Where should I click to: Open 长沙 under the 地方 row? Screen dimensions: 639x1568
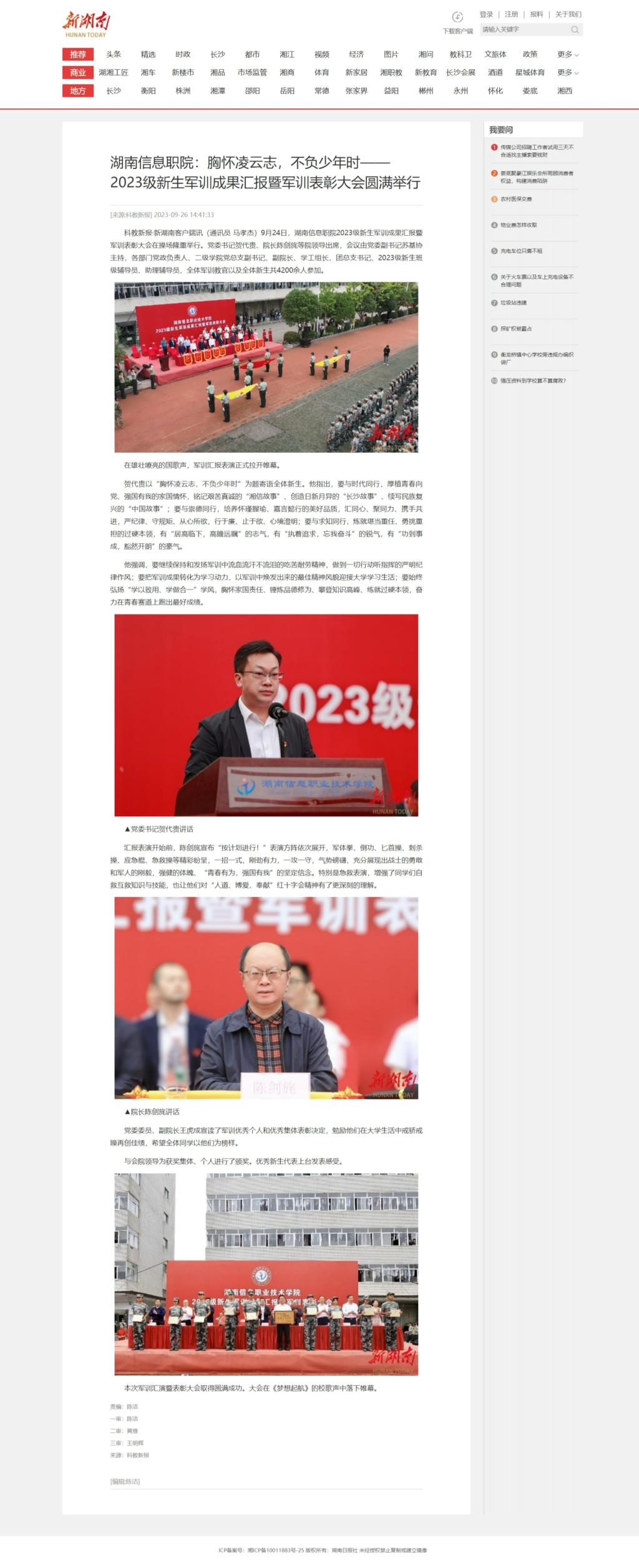pos(114,90)
